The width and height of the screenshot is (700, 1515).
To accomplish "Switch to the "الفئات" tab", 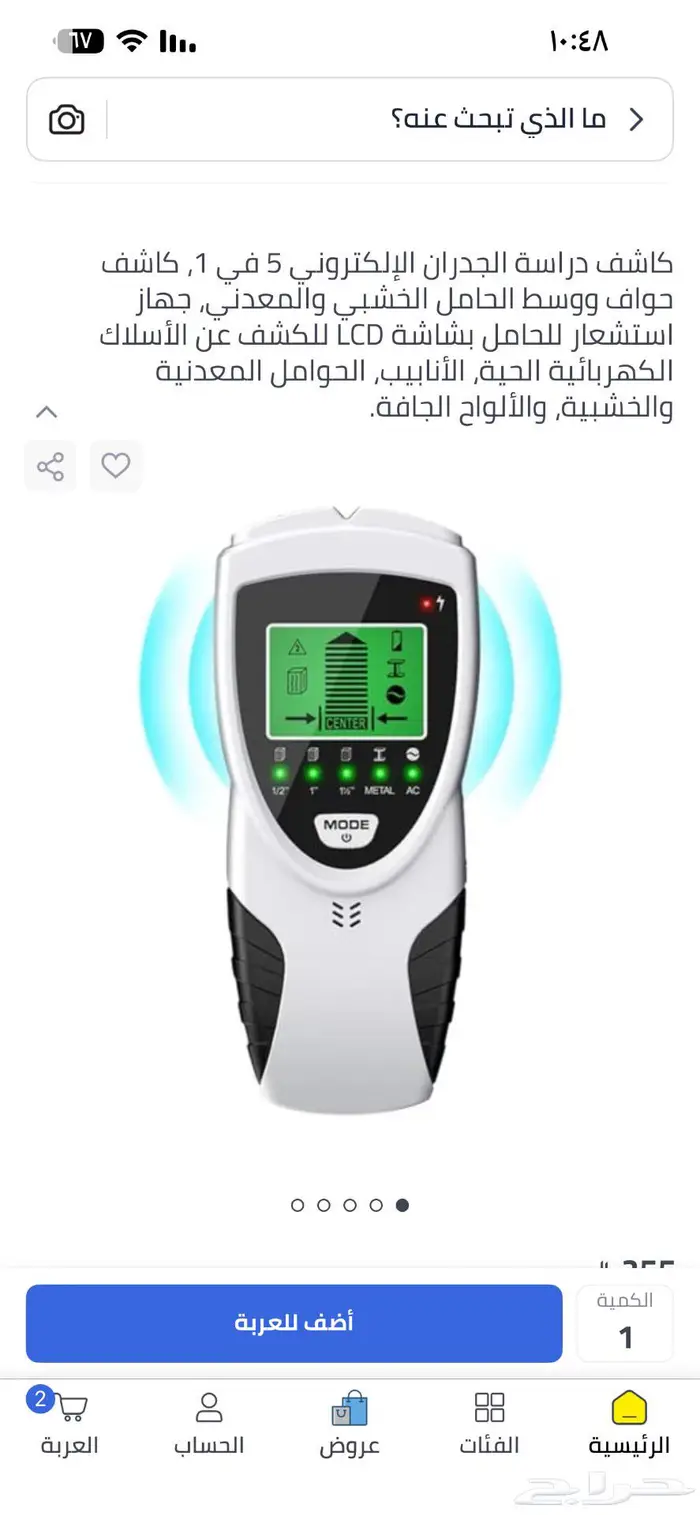I will (489, 1423).
